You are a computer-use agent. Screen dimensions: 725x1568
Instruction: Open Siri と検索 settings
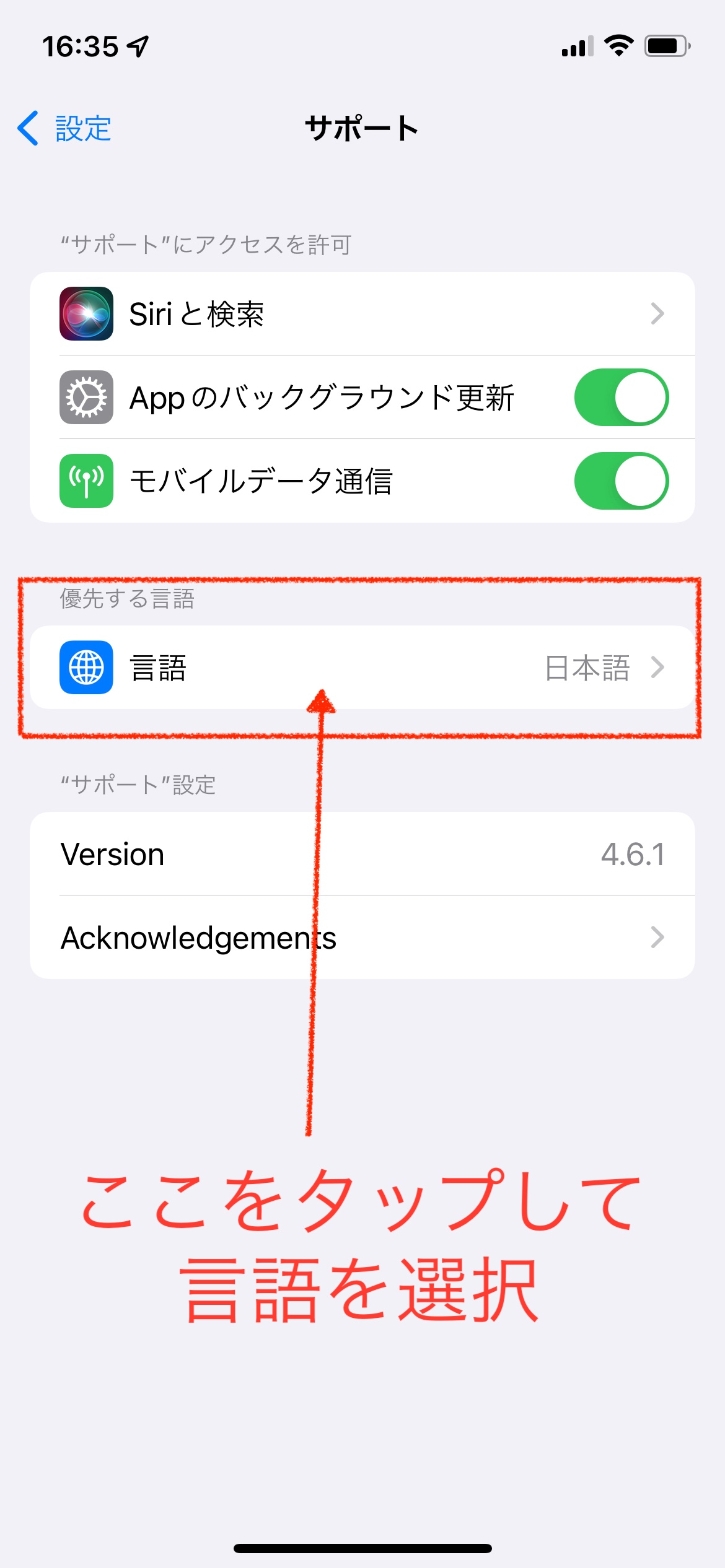coord(362,314)
